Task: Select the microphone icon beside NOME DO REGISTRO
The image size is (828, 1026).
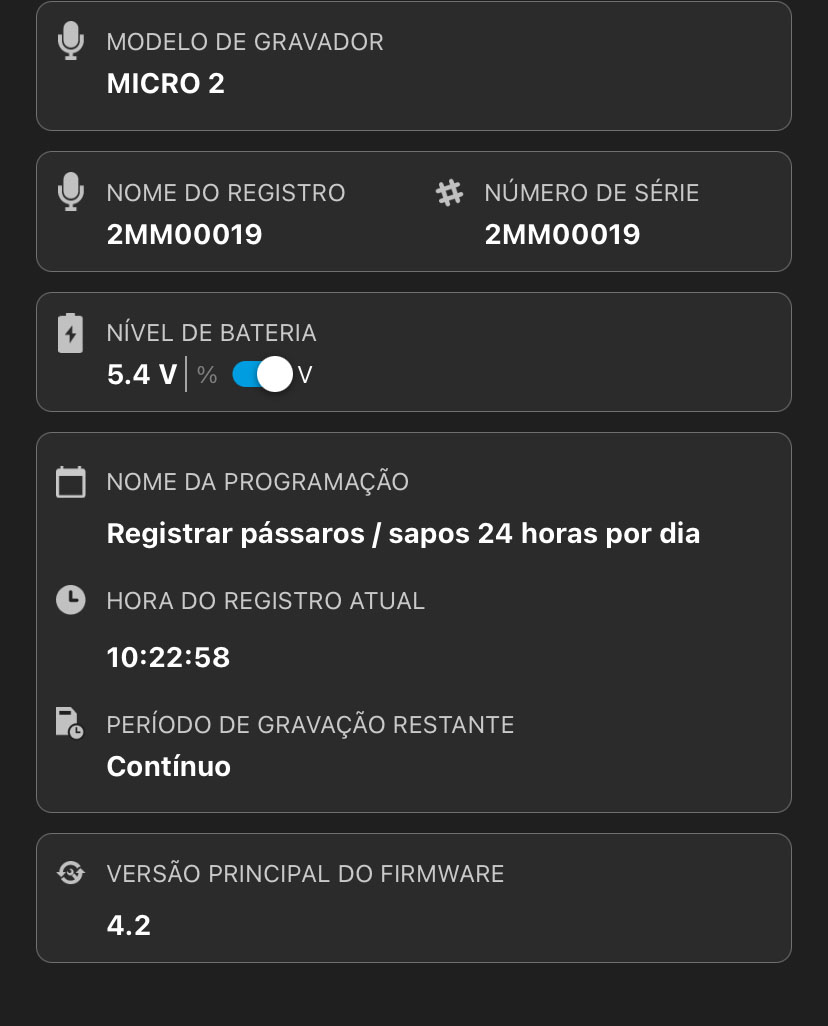Action: click(71, 192)
